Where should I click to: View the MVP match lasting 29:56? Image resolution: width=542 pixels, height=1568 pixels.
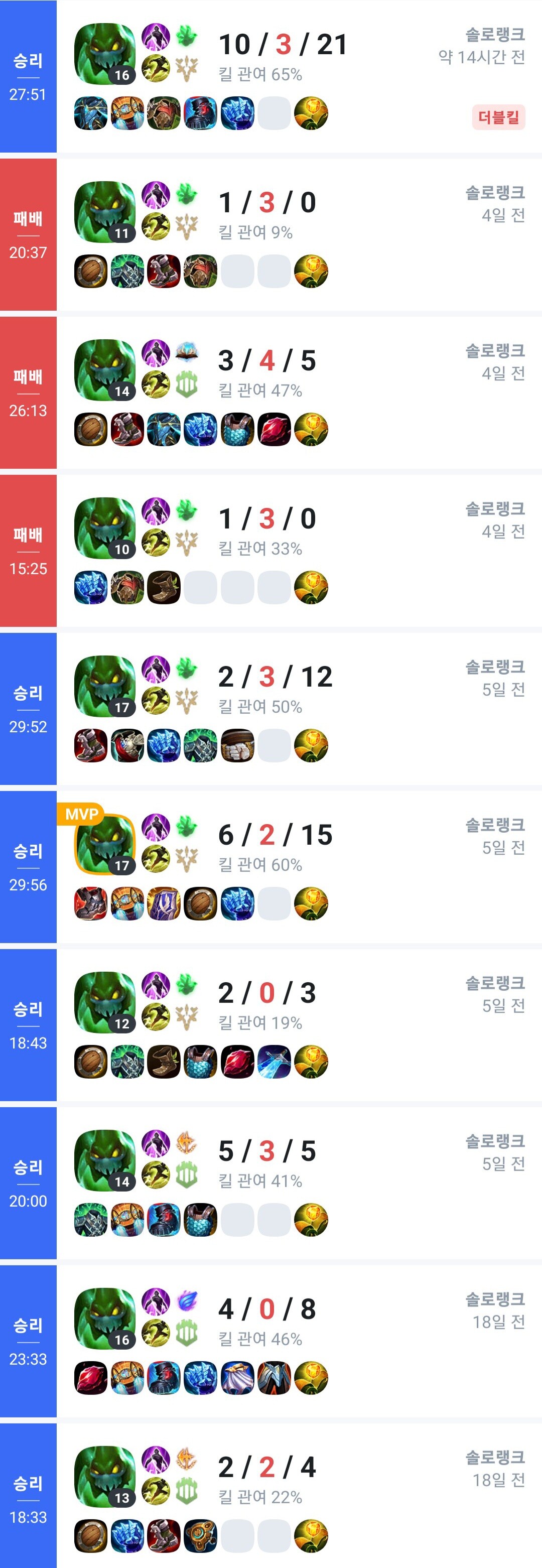click(x=283, y=867)
